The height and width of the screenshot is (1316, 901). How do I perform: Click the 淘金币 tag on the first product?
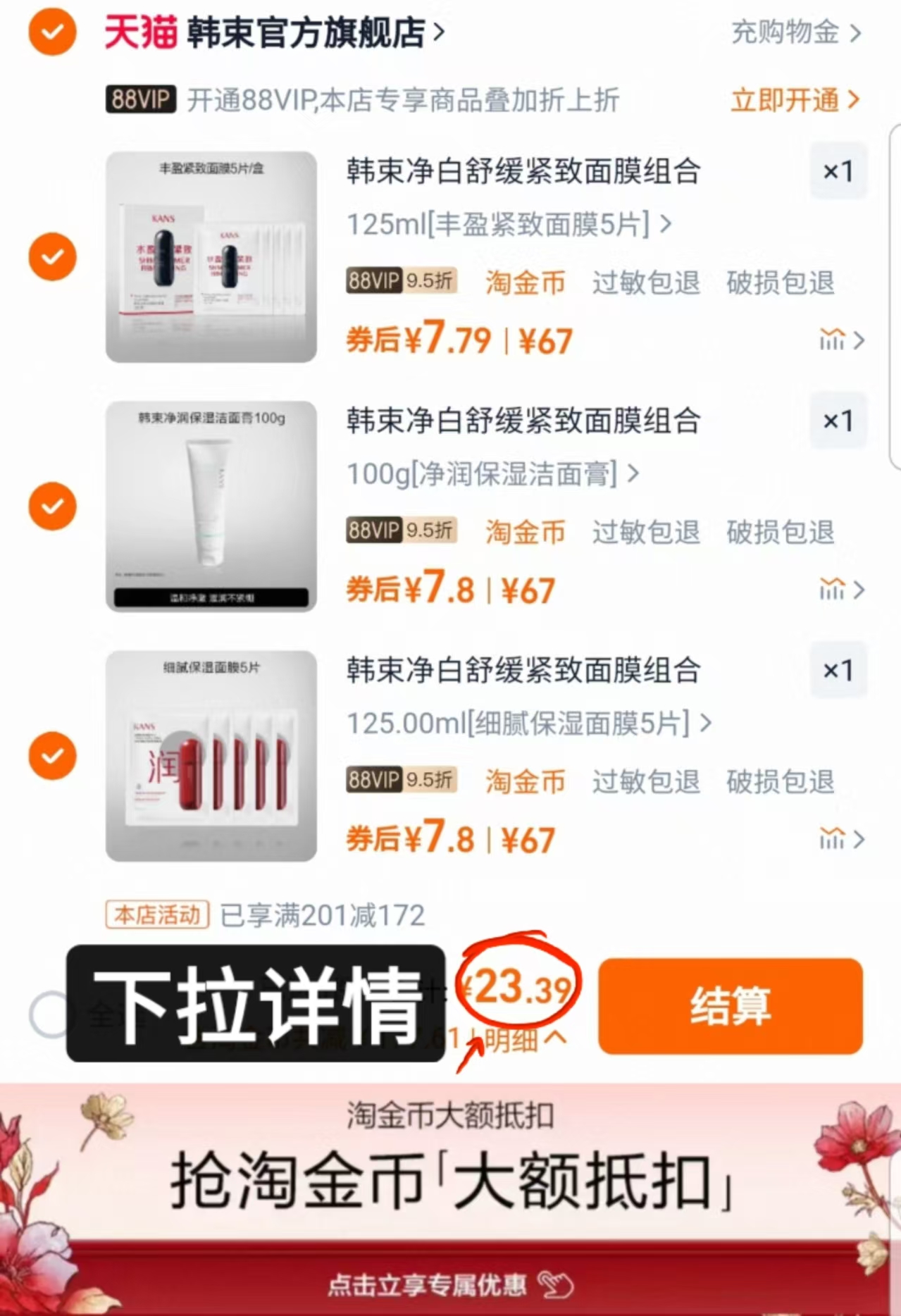[525, 283]
